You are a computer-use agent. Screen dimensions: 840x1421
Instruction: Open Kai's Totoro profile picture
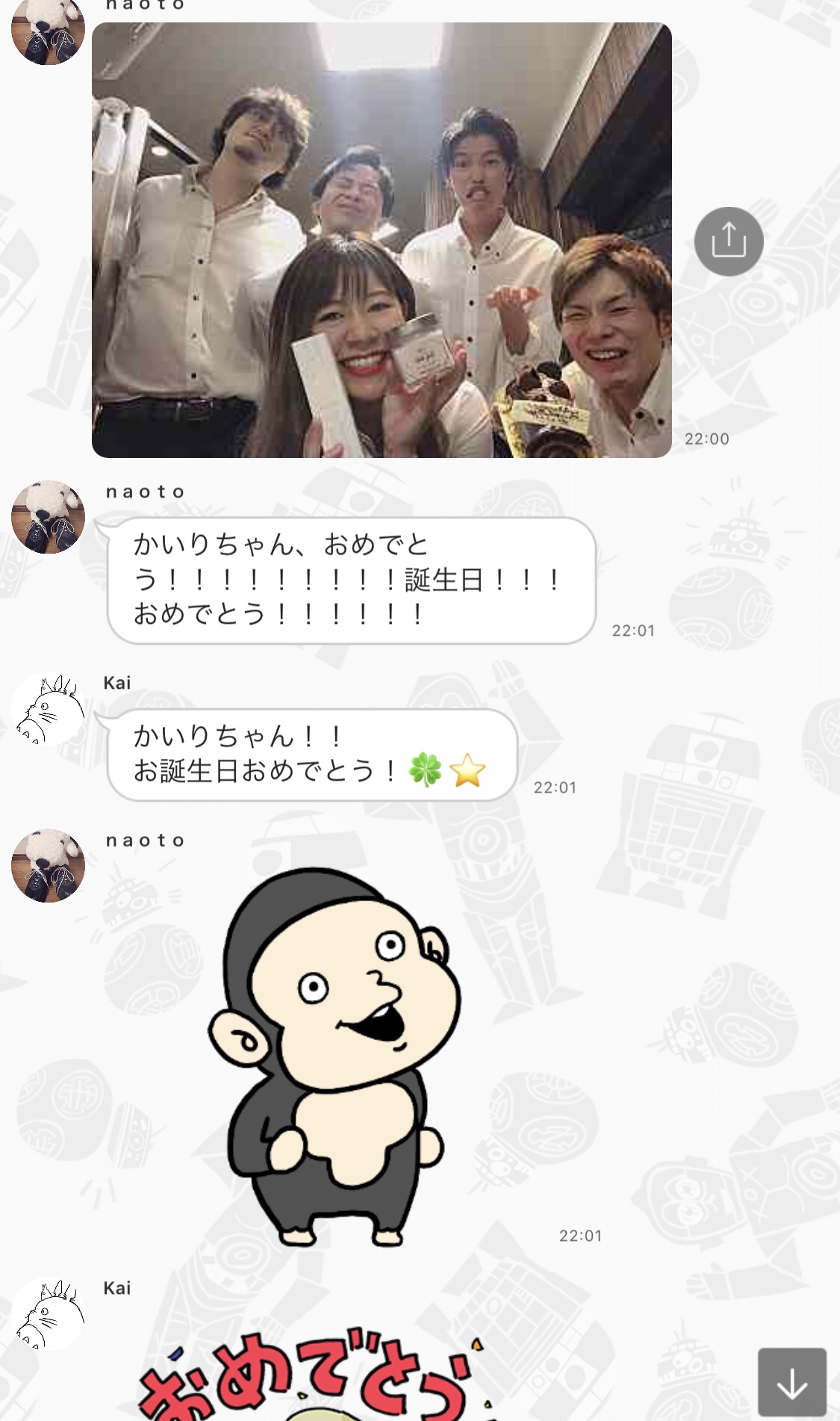[x=48, y=710]
